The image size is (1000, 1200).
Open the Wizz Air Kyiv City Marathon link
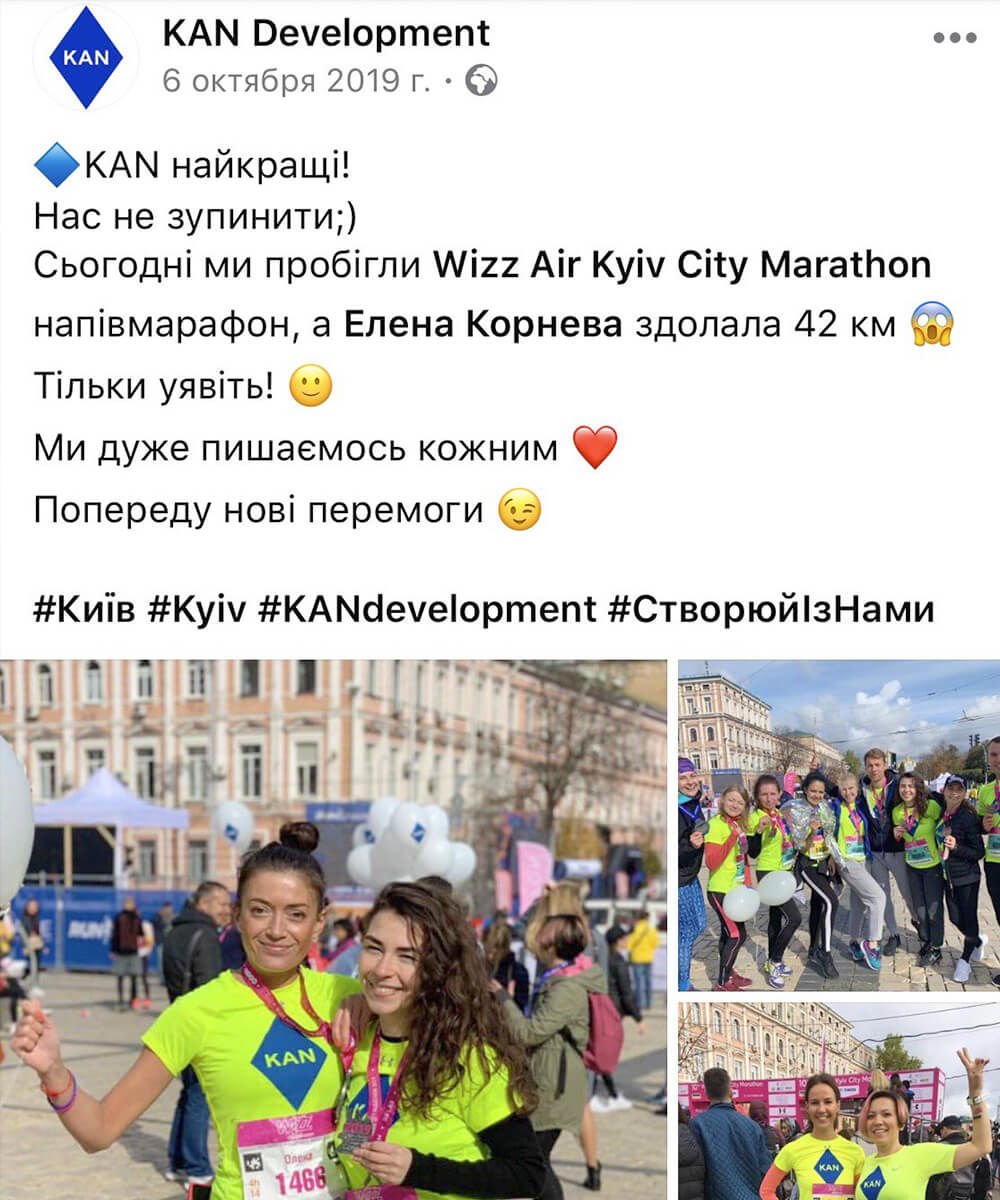click(682, 266)
